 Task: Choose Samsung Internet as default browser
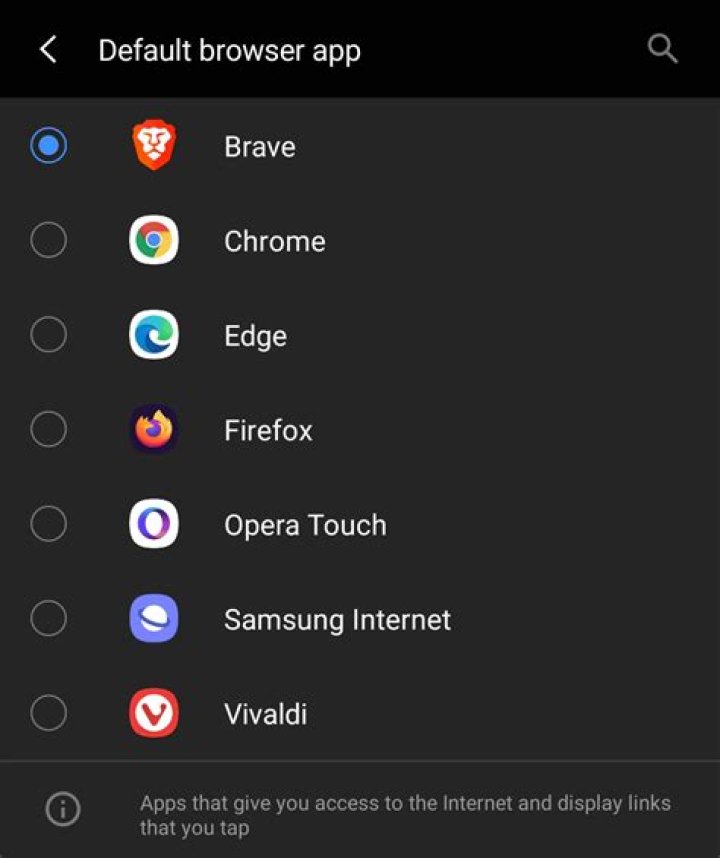49,619
